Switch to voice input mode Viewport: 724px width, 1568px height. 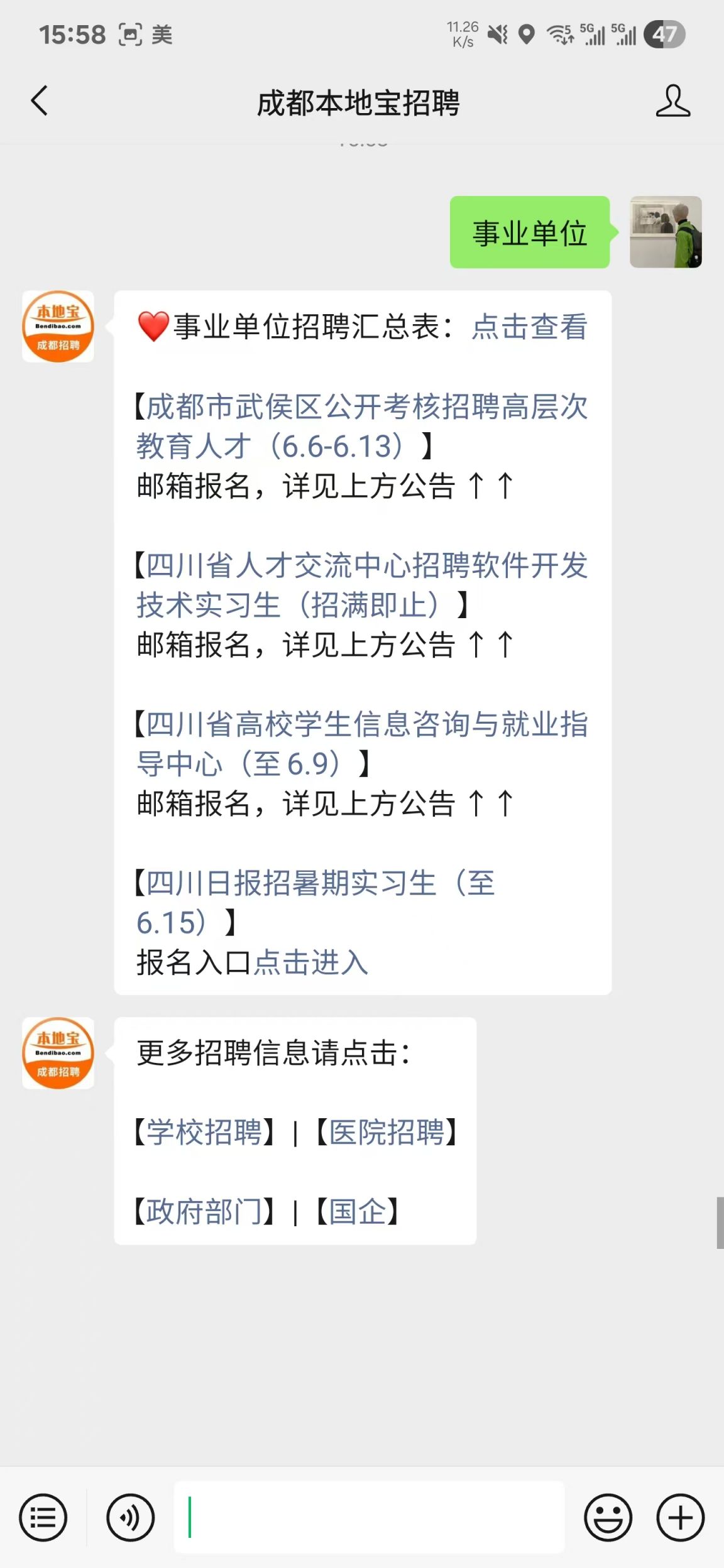coord(130,1518)
